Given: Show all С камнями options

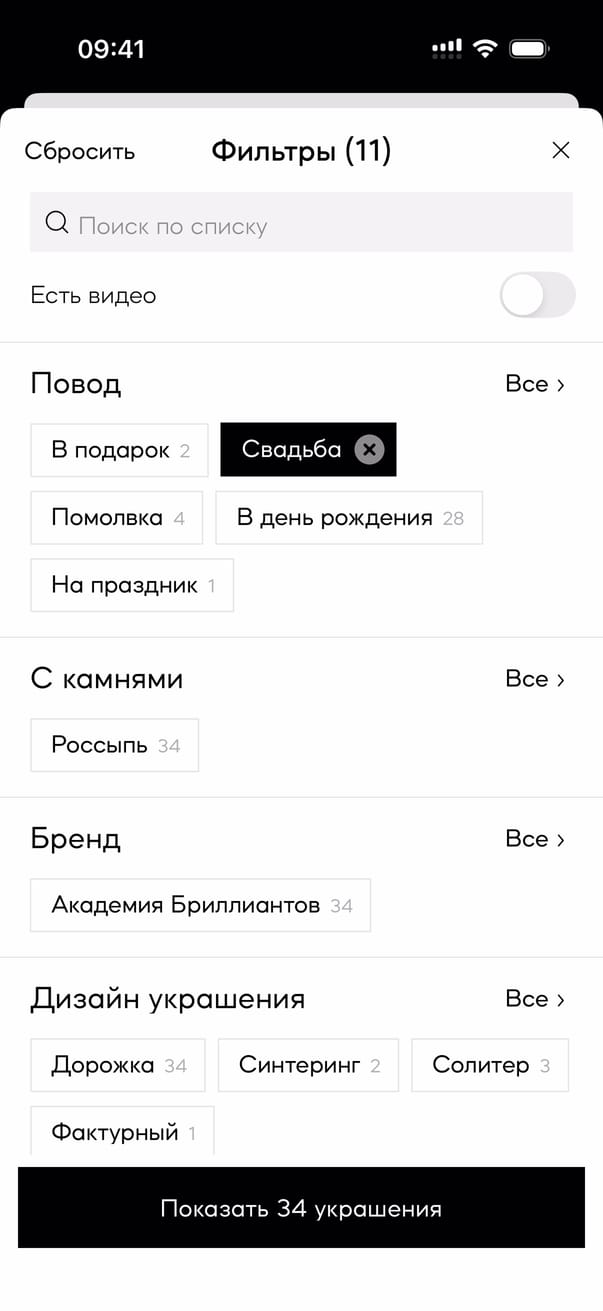Looking at the screenshot, I should click(x=535, y=679).
